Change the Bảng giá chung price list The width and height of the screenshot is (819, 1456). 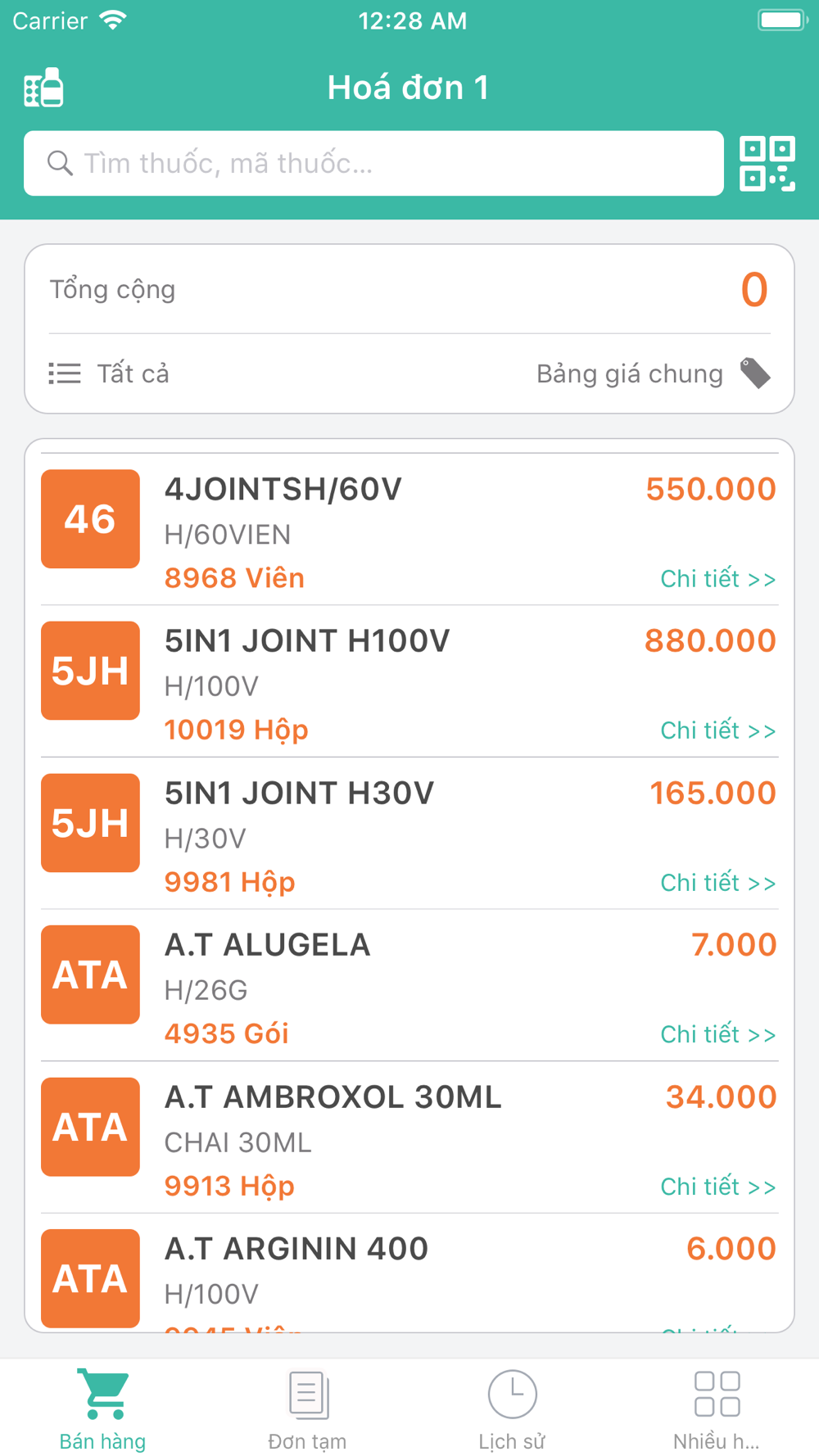[654, 373]
